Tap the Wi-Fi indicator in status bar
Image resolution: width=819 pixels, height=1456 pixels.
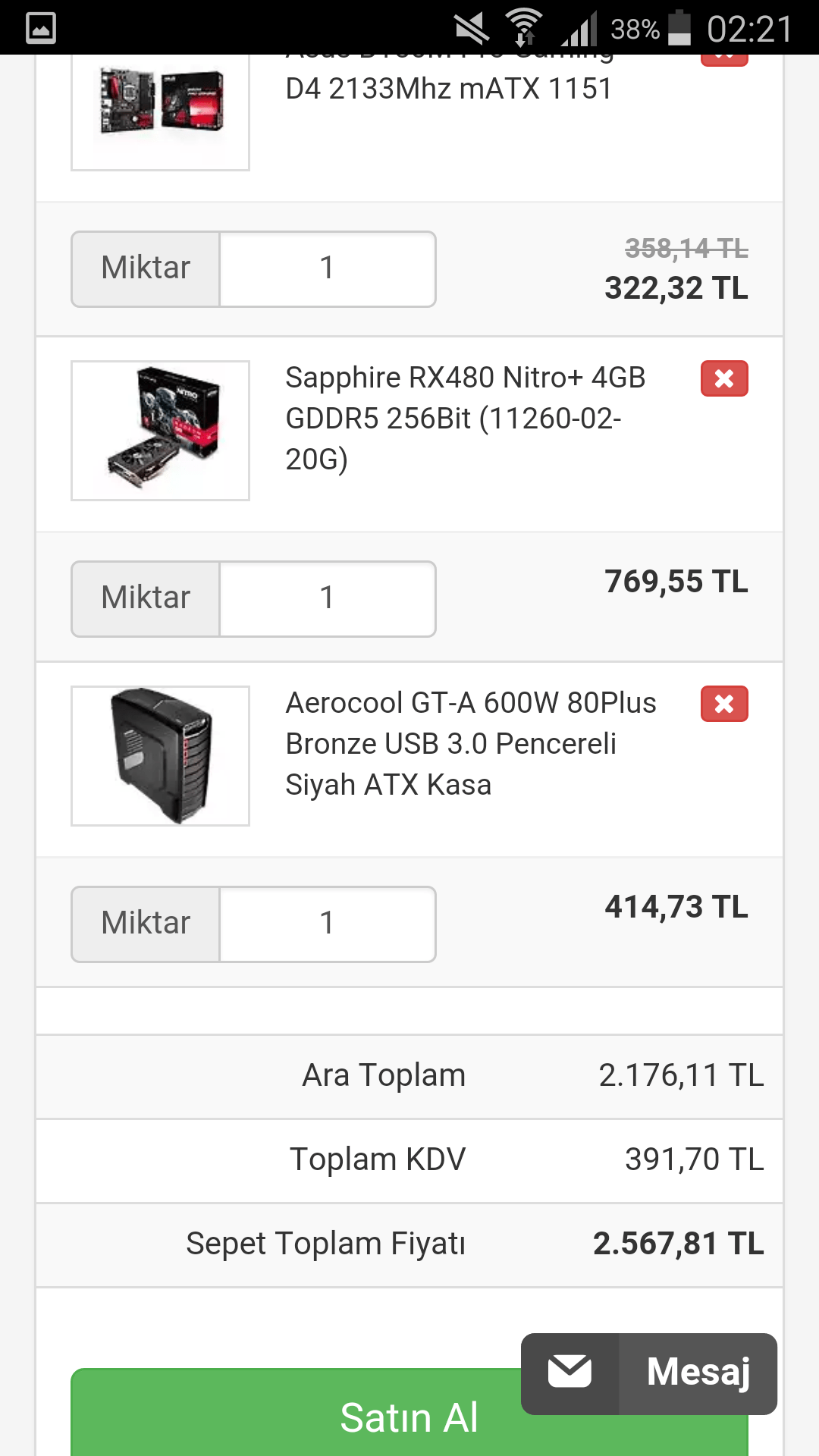(x=523, y=25)
